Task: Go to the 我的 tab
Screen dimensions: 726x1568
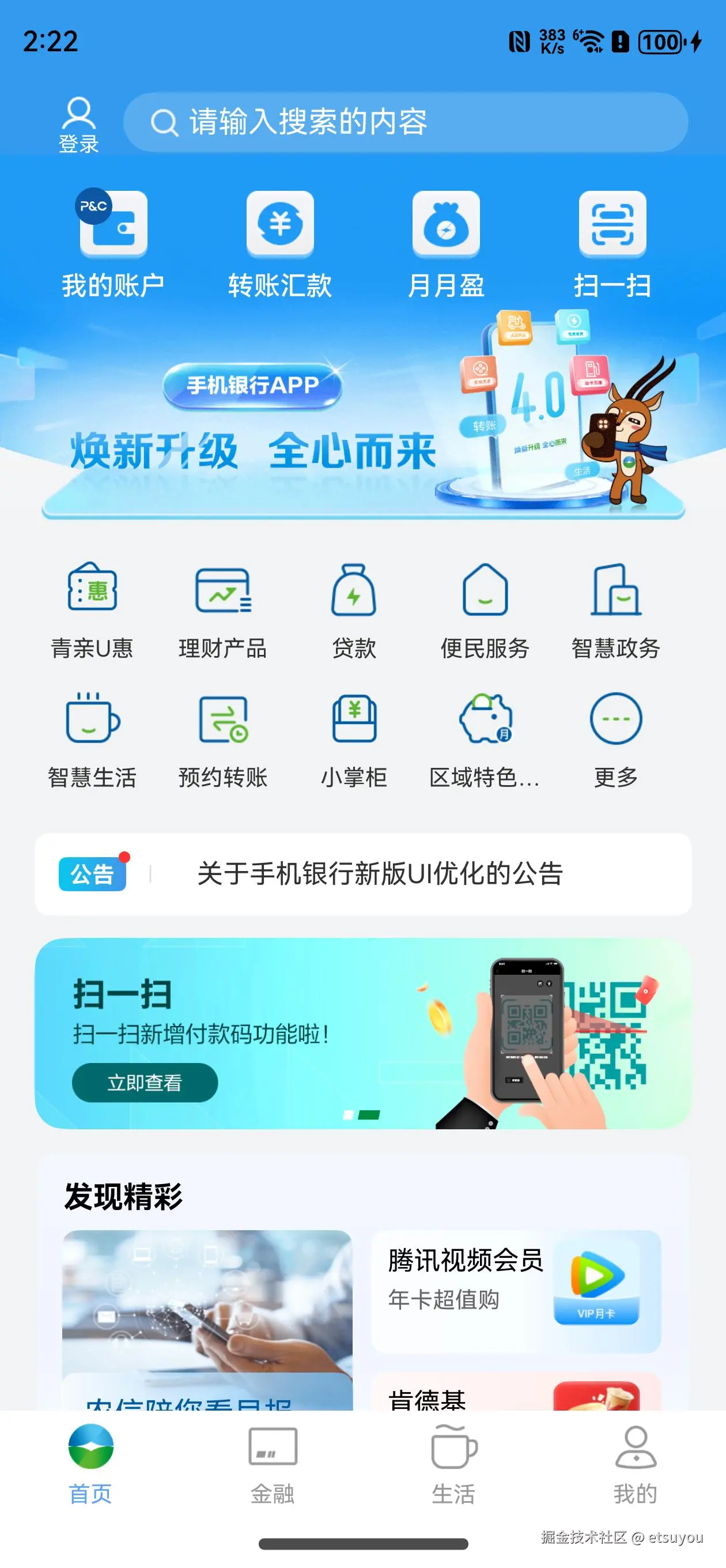Action: coord(635,1464)
